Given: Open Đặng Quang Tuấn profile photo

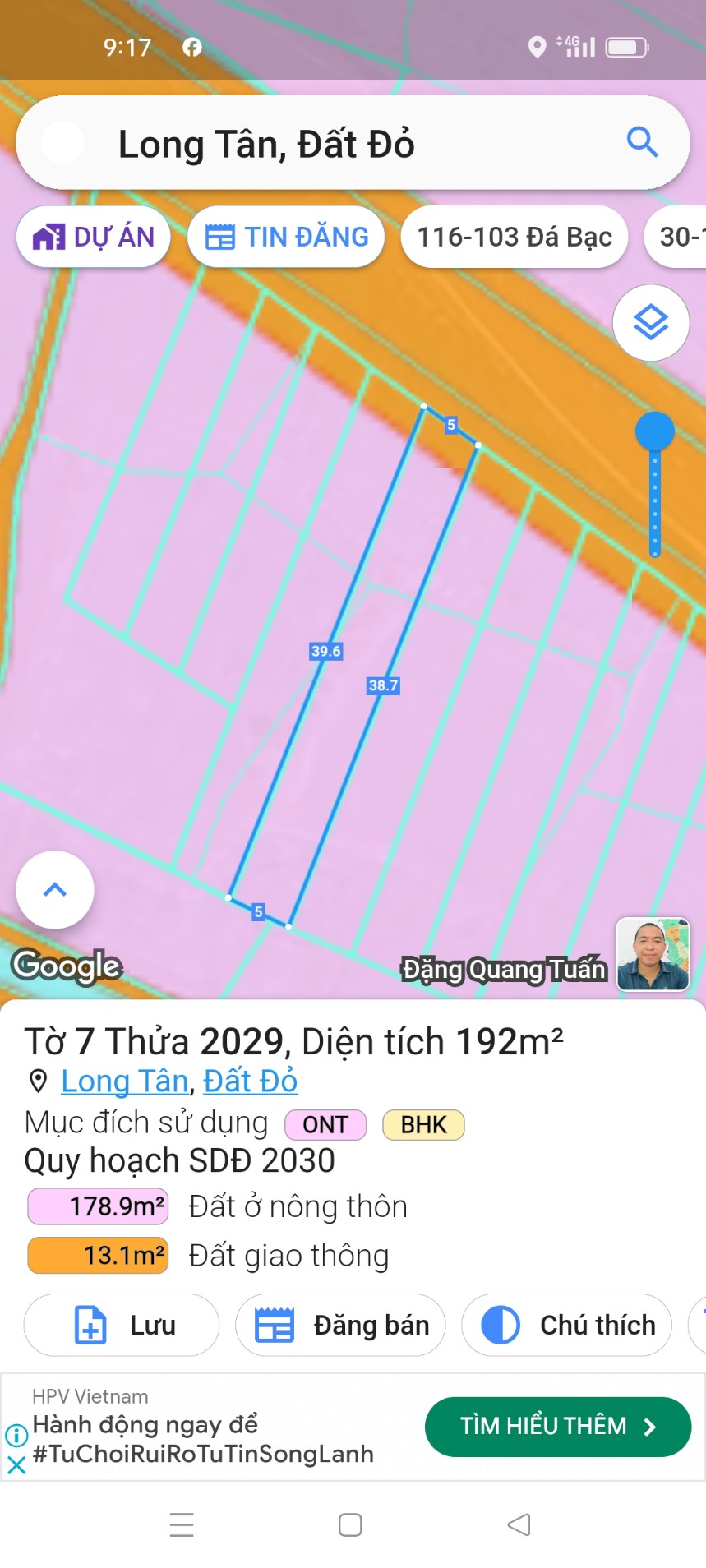Looking at the screenshot, I should point(653,954).
